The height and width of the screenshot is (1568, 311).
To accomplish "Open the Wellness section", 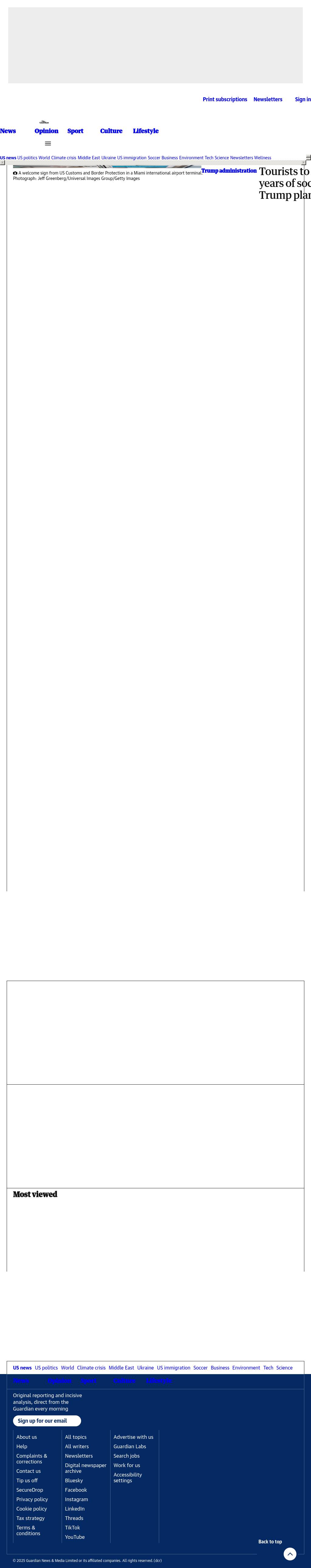I will click(x=262, y=158).
